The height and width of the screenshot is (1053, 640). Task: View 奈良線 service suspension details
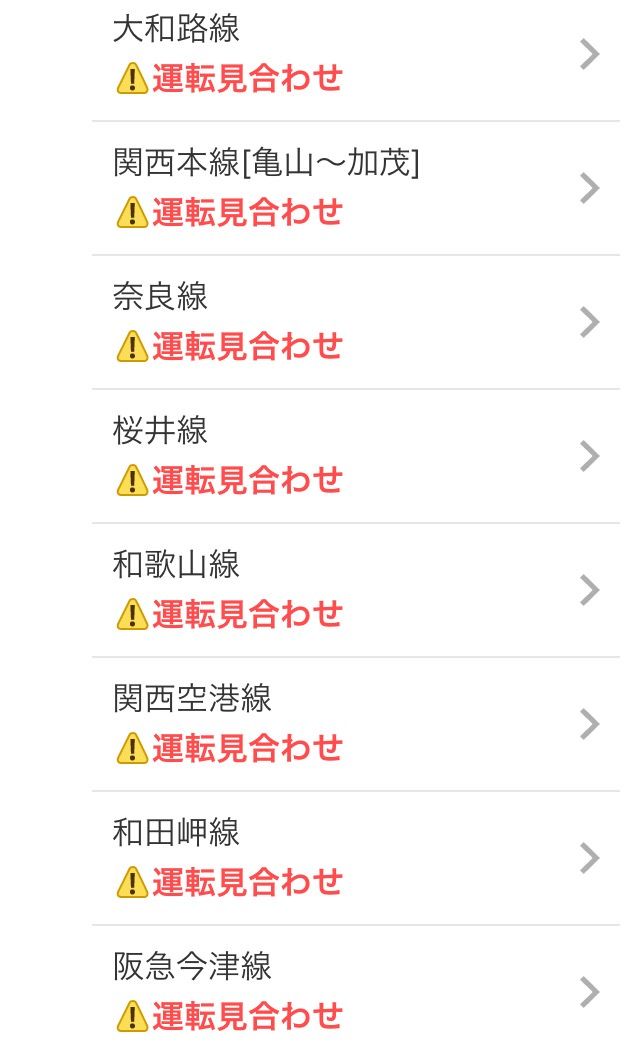pyautogui.click(x=355, y=322)
